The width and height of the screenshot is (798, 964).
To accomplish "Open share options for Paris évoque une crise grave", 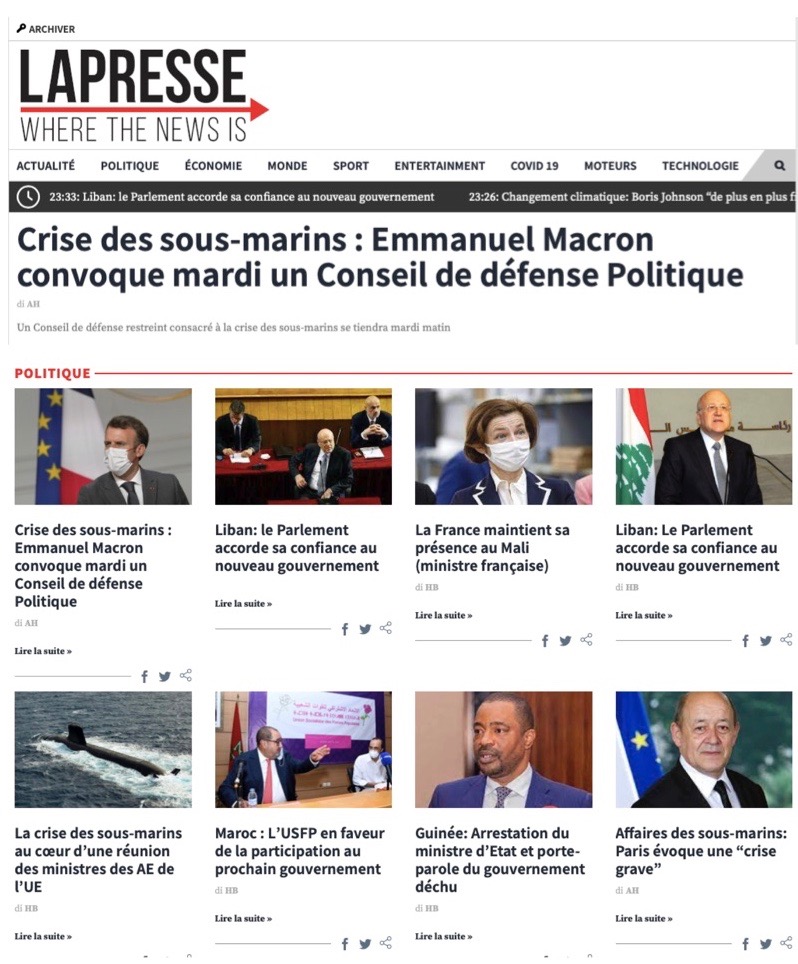I will point(786,943).
